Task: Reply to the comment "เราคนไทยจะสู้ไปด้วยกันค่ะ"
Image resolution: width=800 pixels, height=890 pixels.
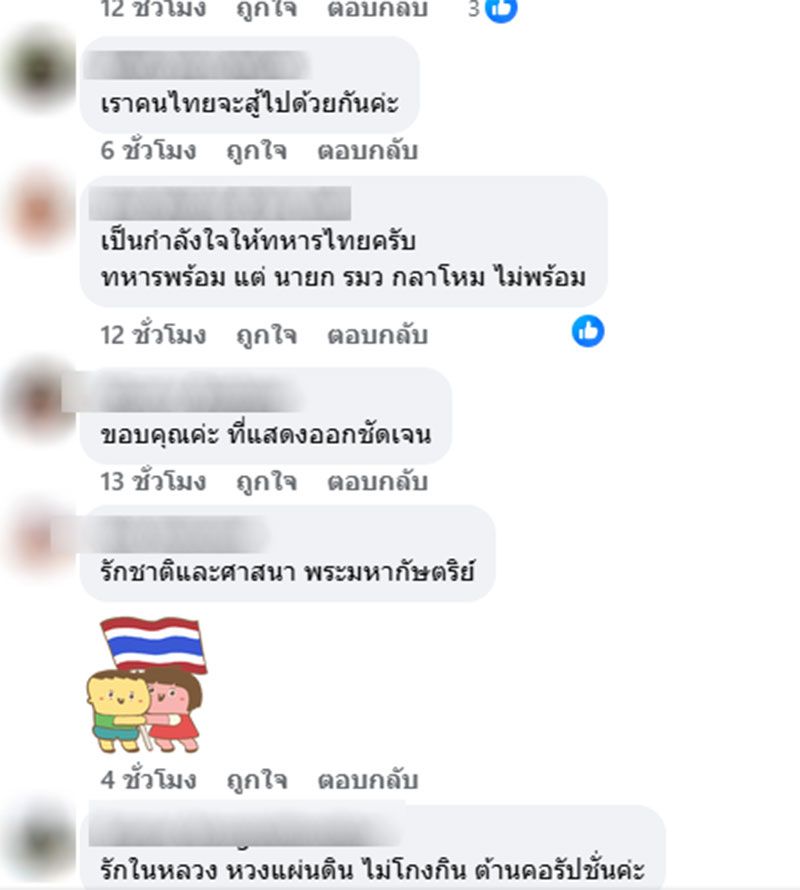Action: point(367,152)
